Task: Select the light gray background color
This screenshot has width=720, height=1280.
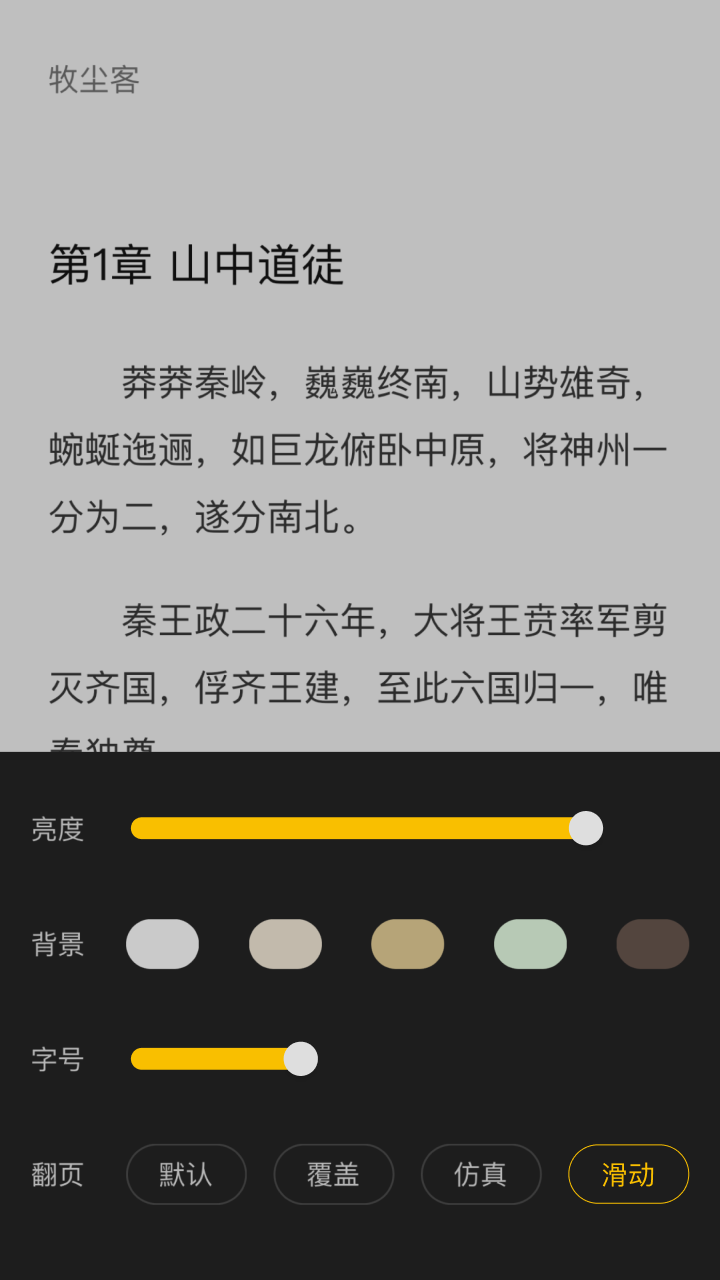Action: pos(162,944)
